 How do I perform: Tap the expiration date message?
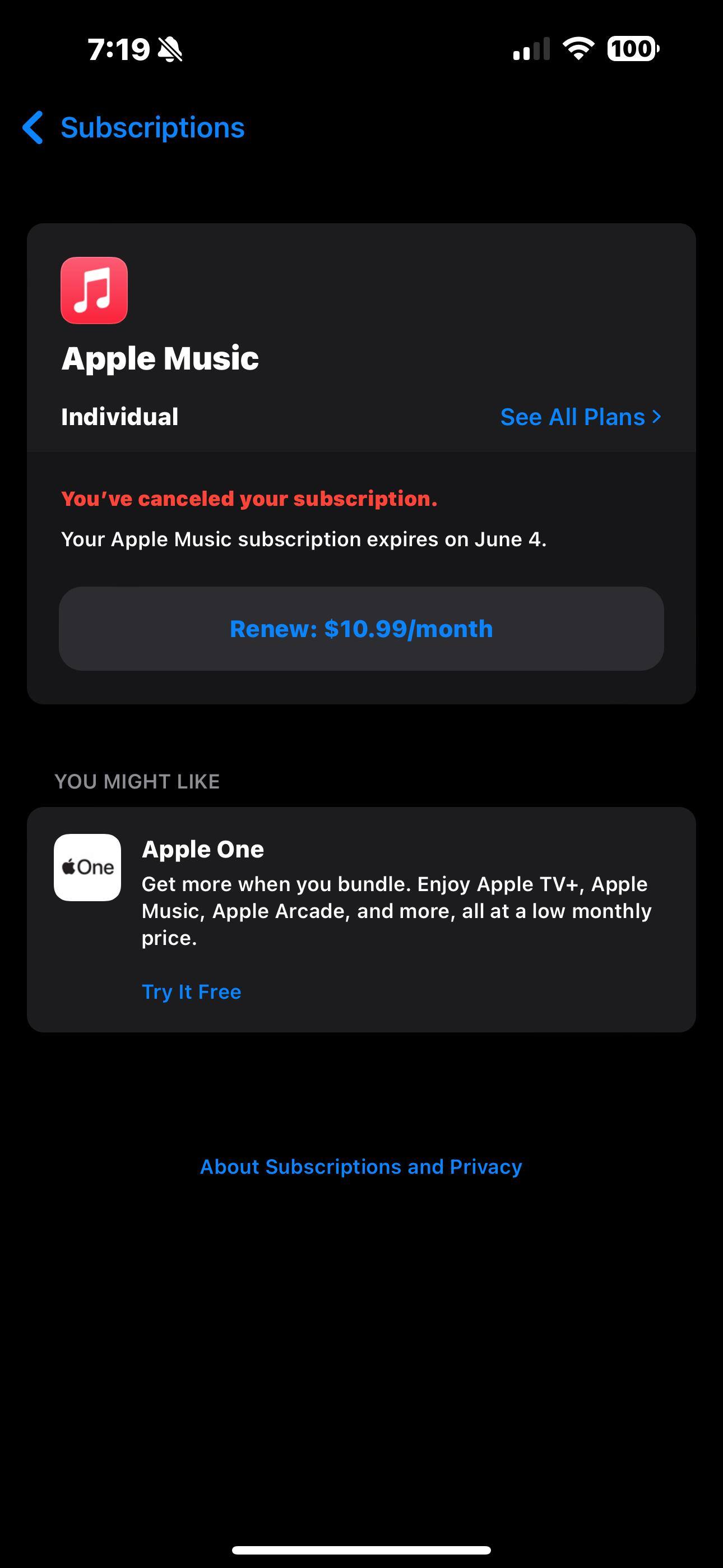pyautogui.click(x=304, y=539)
